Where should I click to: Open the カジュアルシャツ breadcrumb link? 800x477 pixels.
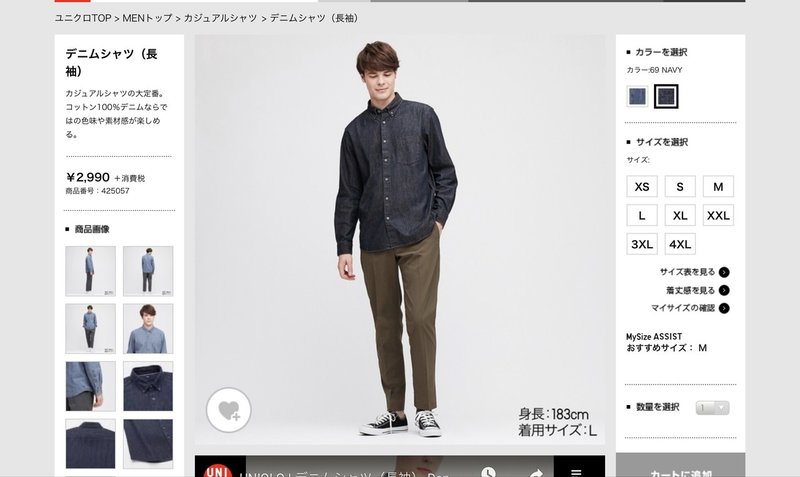pyautogui.click(x=218, y=18)
